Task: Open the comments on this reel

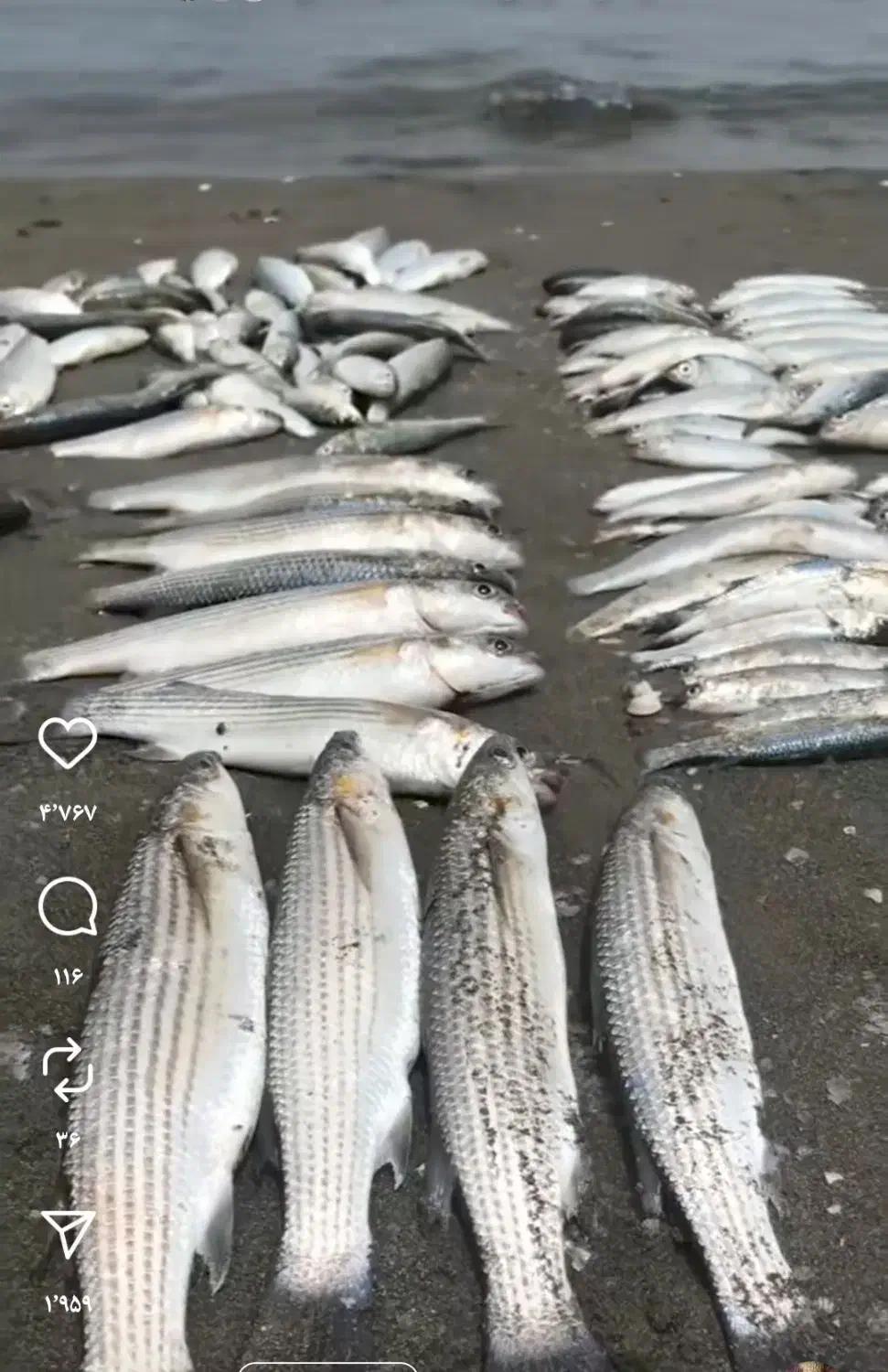Action: [68, 906]
